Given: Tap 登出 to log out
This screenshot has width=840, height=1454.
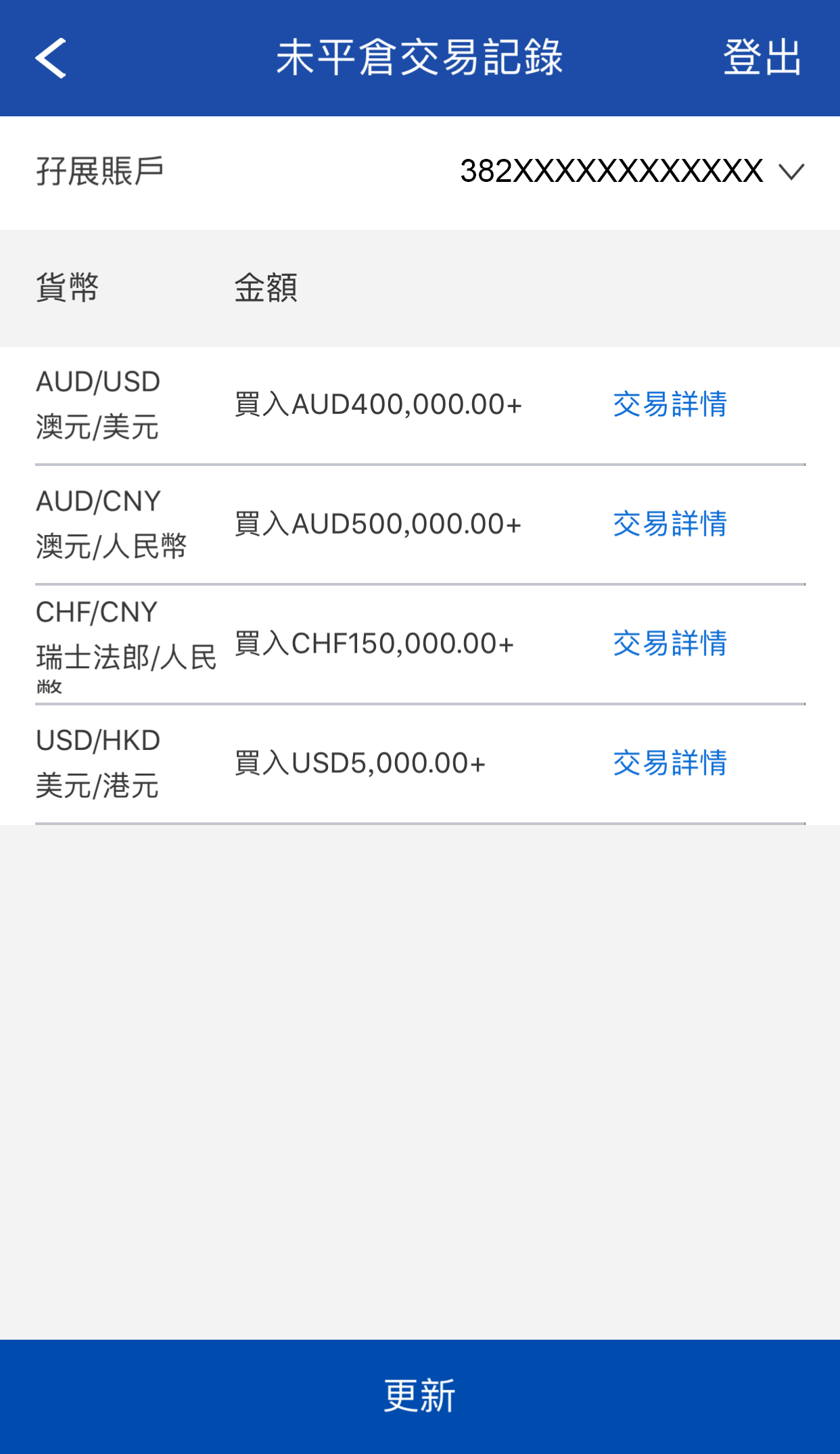Looking at the screenshot, I should point(762,58).
